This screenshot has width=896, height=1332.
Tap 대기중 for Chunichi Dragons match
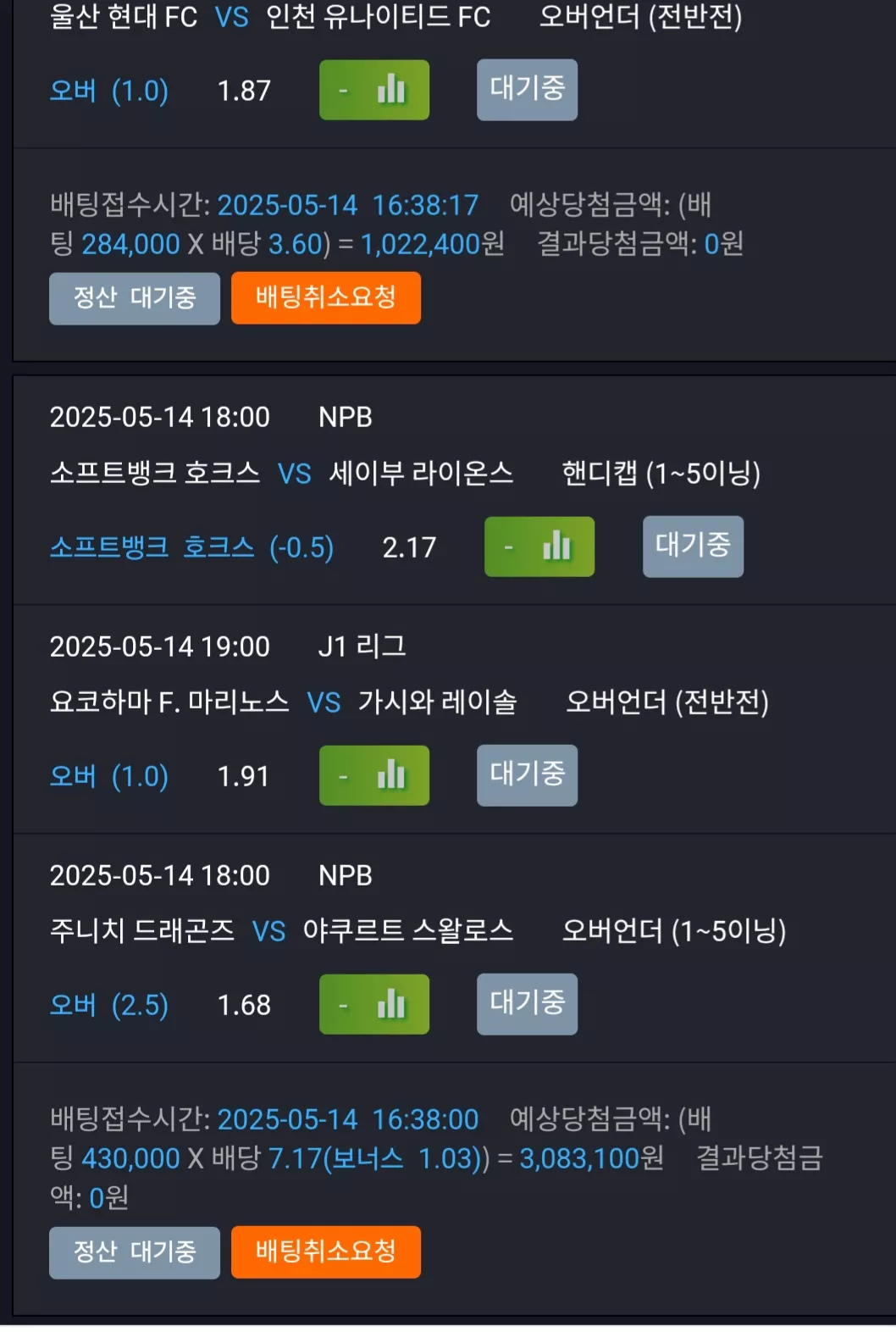pos(527,1004)
